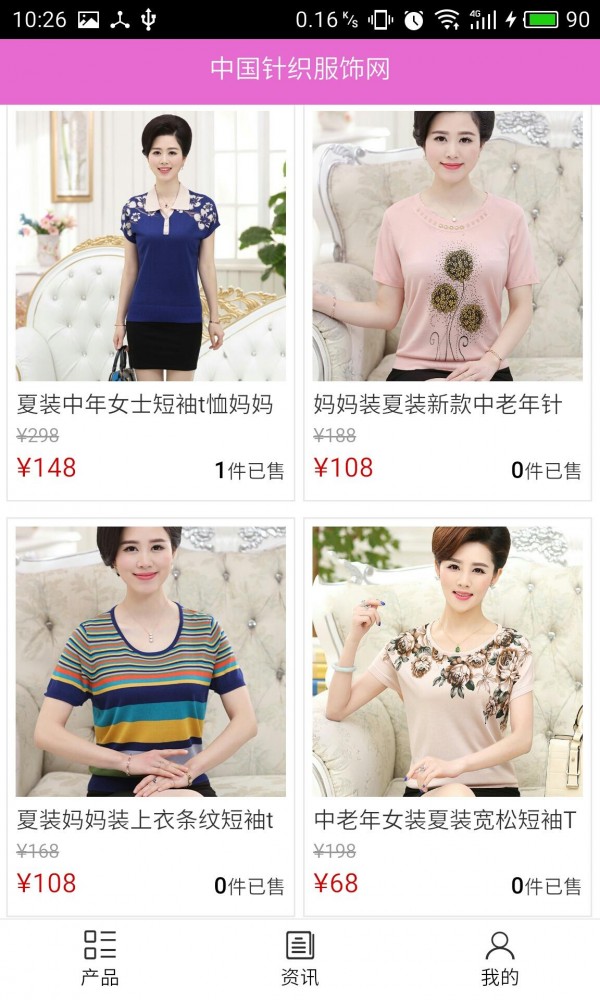
Task: Switch to the 资讯 tab
Action: pos(300,959)
